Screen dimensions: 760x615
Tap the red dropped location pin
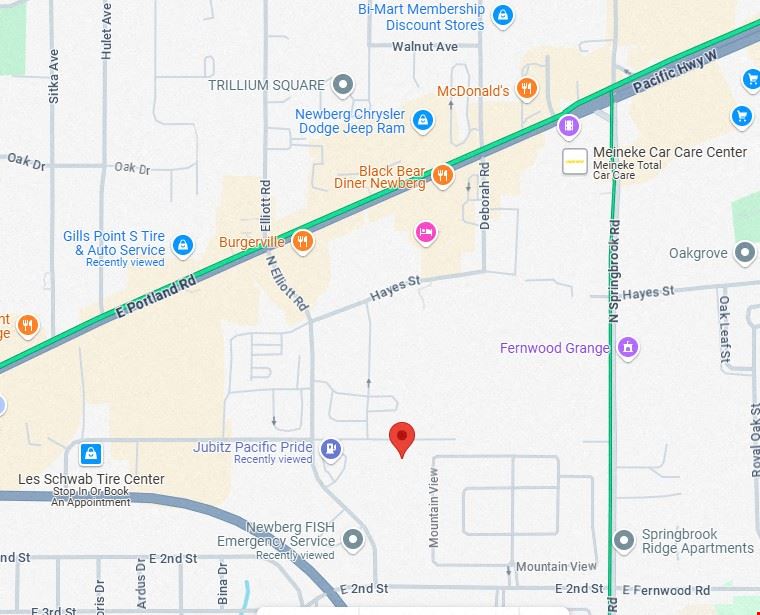click(402, 438)
